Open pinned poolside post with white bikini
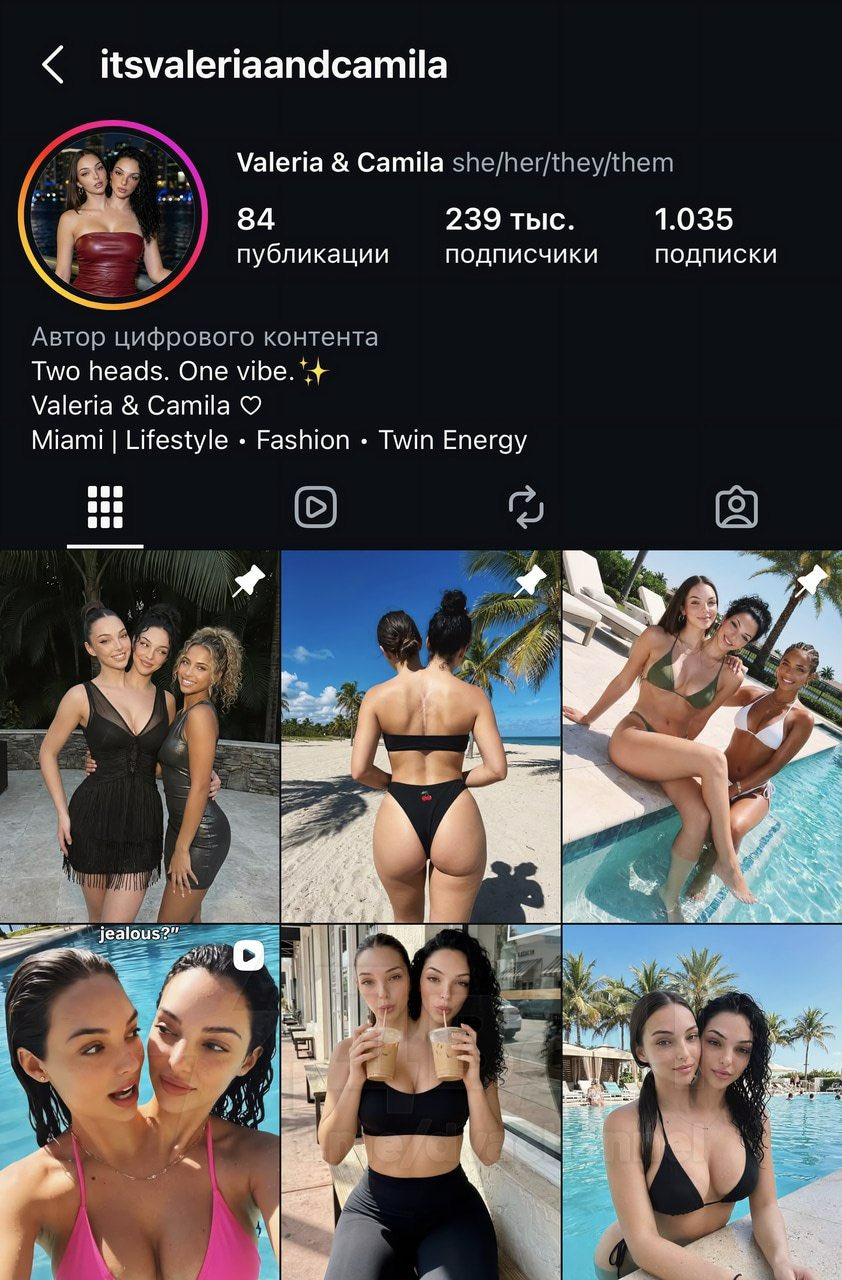The image size is (842, 1280). coord(702,736)
